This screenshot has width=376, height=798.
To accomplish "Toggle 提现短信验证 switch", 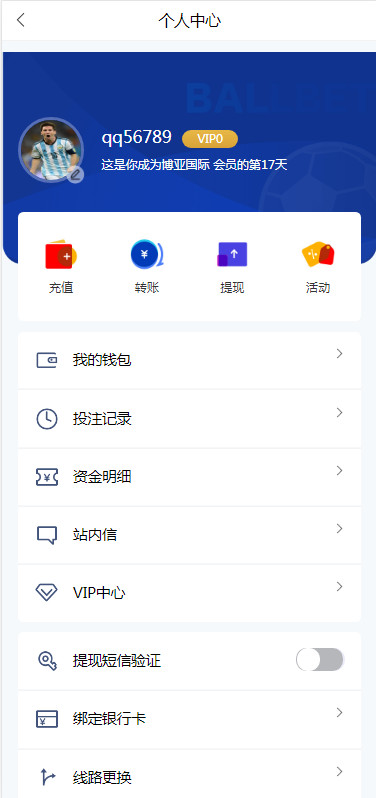I will coord(320,660).
